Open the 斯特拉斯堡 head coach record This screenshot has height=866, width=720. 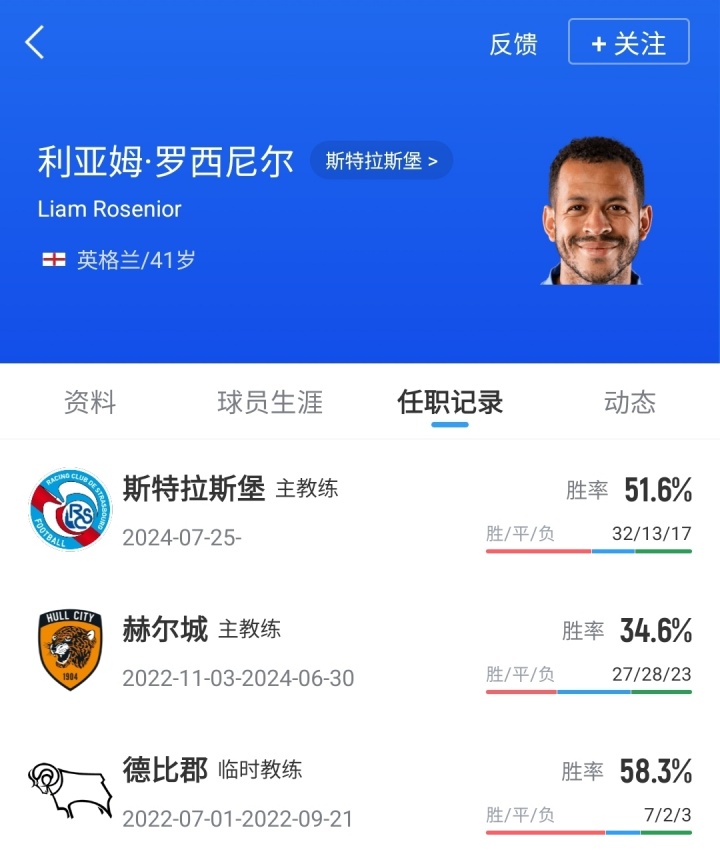click(360, 511)
